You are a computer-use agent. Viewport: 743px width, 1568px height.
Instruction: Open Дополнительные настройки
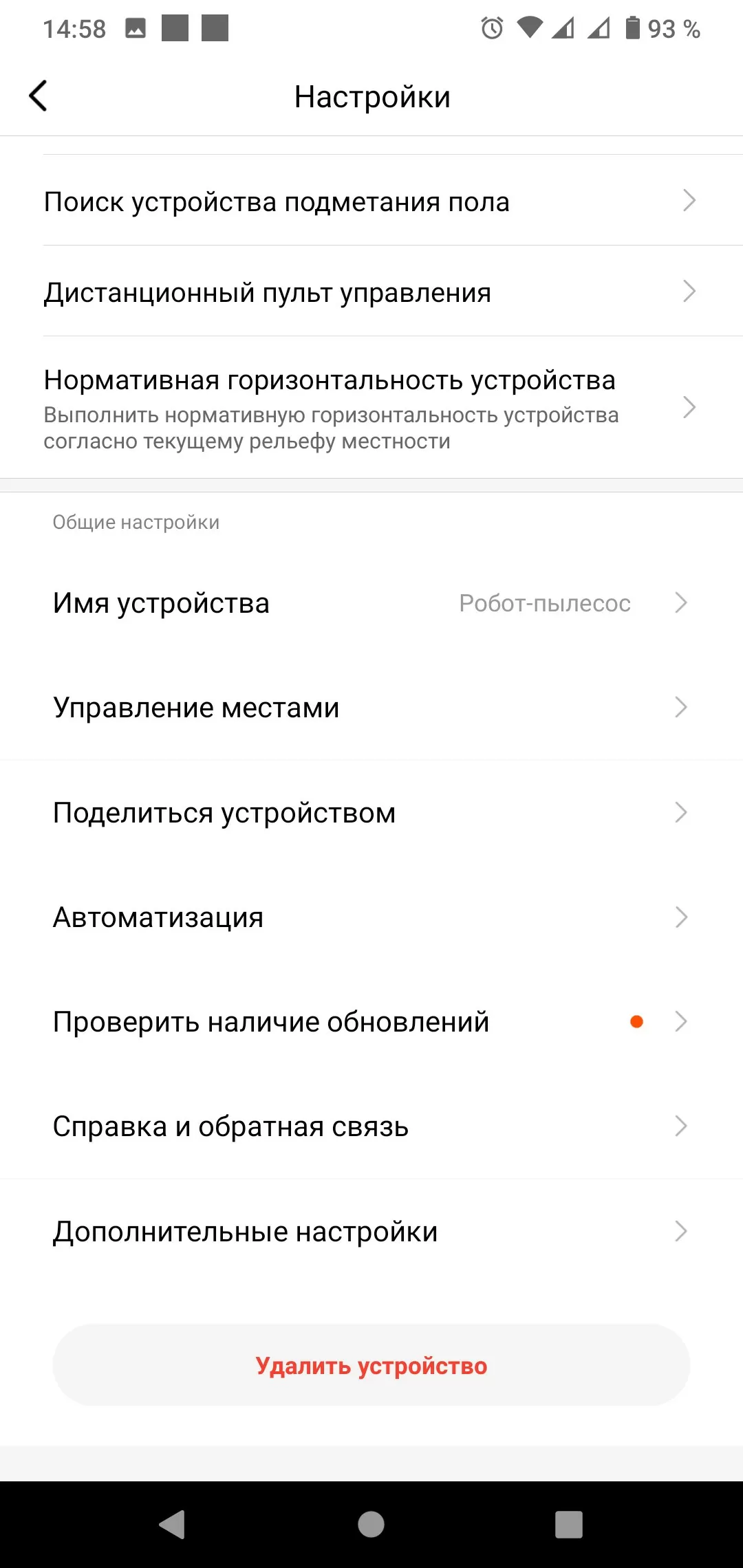tap(371, 1231)
